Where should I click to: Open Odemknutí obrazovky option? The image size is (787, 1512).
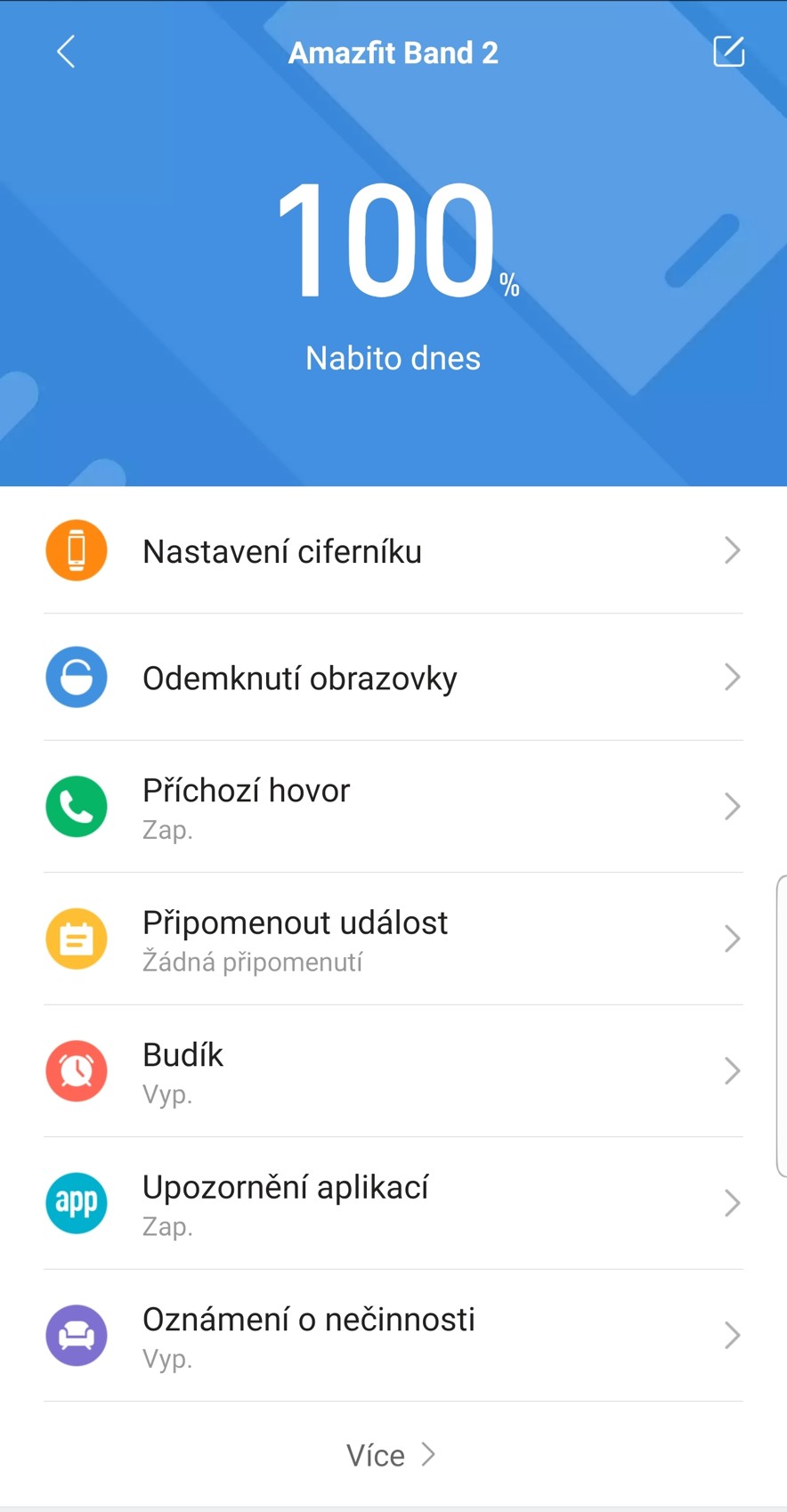click(393, 678)
